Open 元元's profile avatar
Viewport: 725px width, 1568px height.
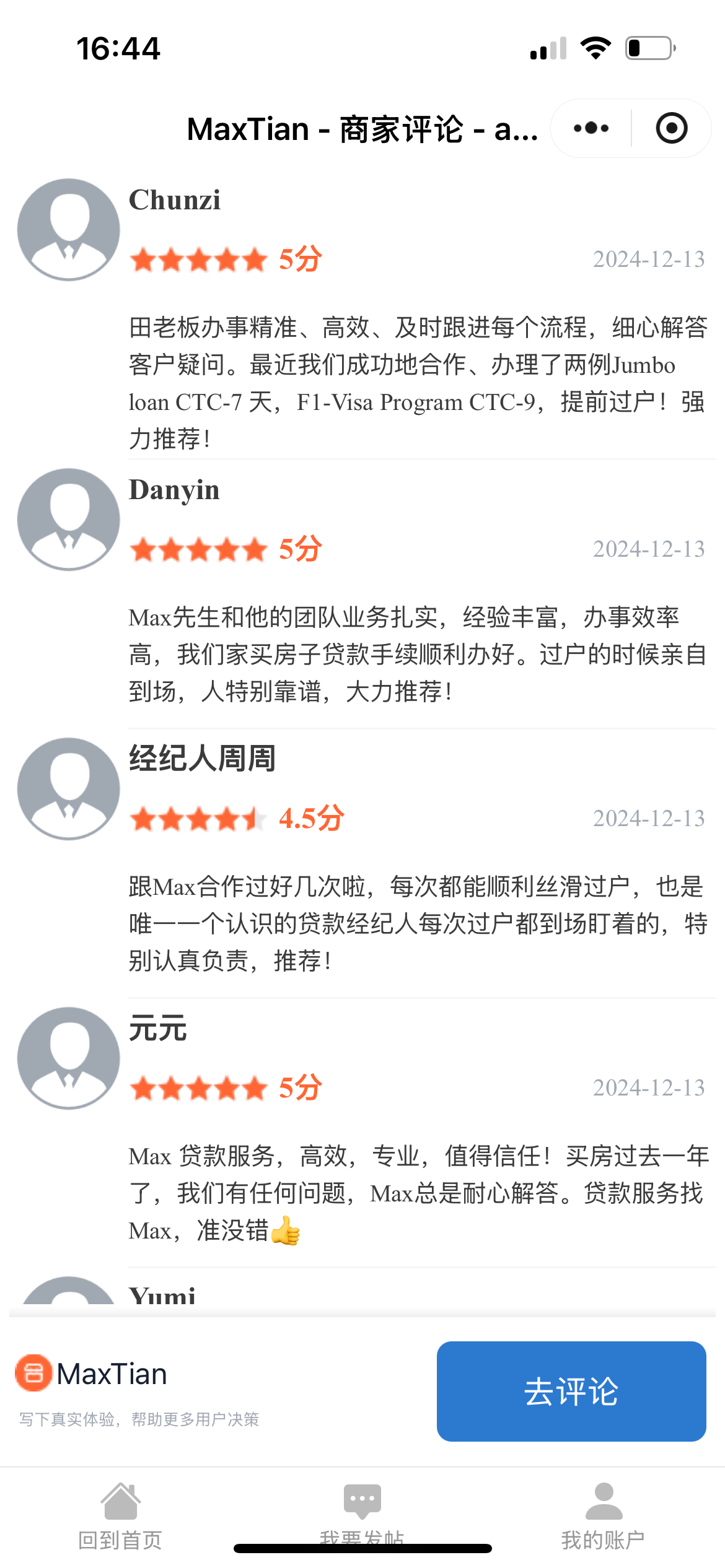(x=69, y=1058)
